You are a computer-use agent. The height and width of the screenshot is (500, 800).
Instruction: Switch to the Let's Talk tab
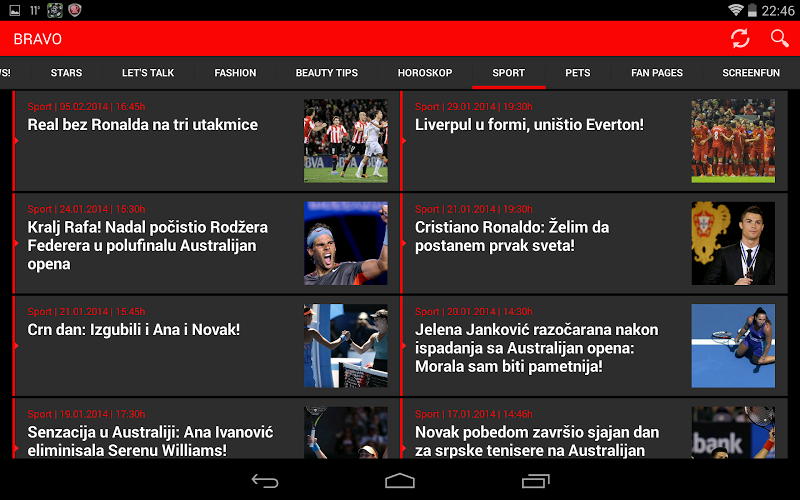148,73
